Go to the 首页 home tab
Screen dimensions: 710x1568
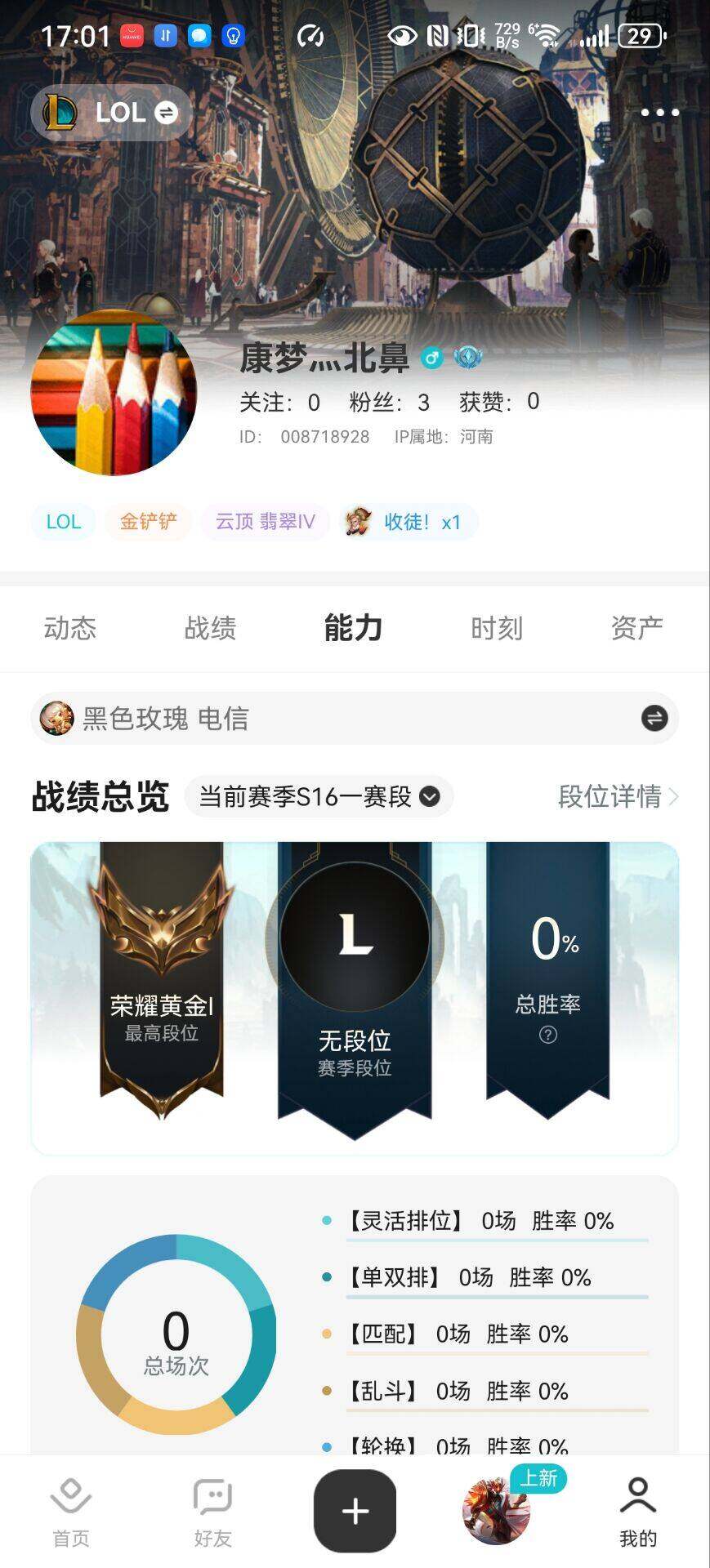pos(71,1511)
